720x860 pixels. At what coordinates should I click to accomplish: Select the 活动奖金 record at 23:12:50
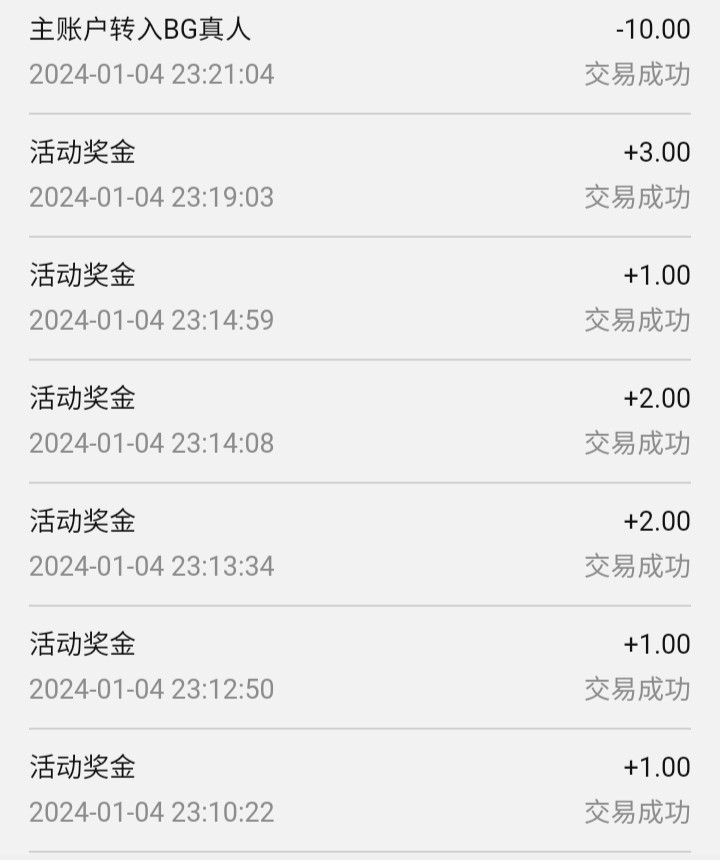pyautogui.click(x=360, y=667)
